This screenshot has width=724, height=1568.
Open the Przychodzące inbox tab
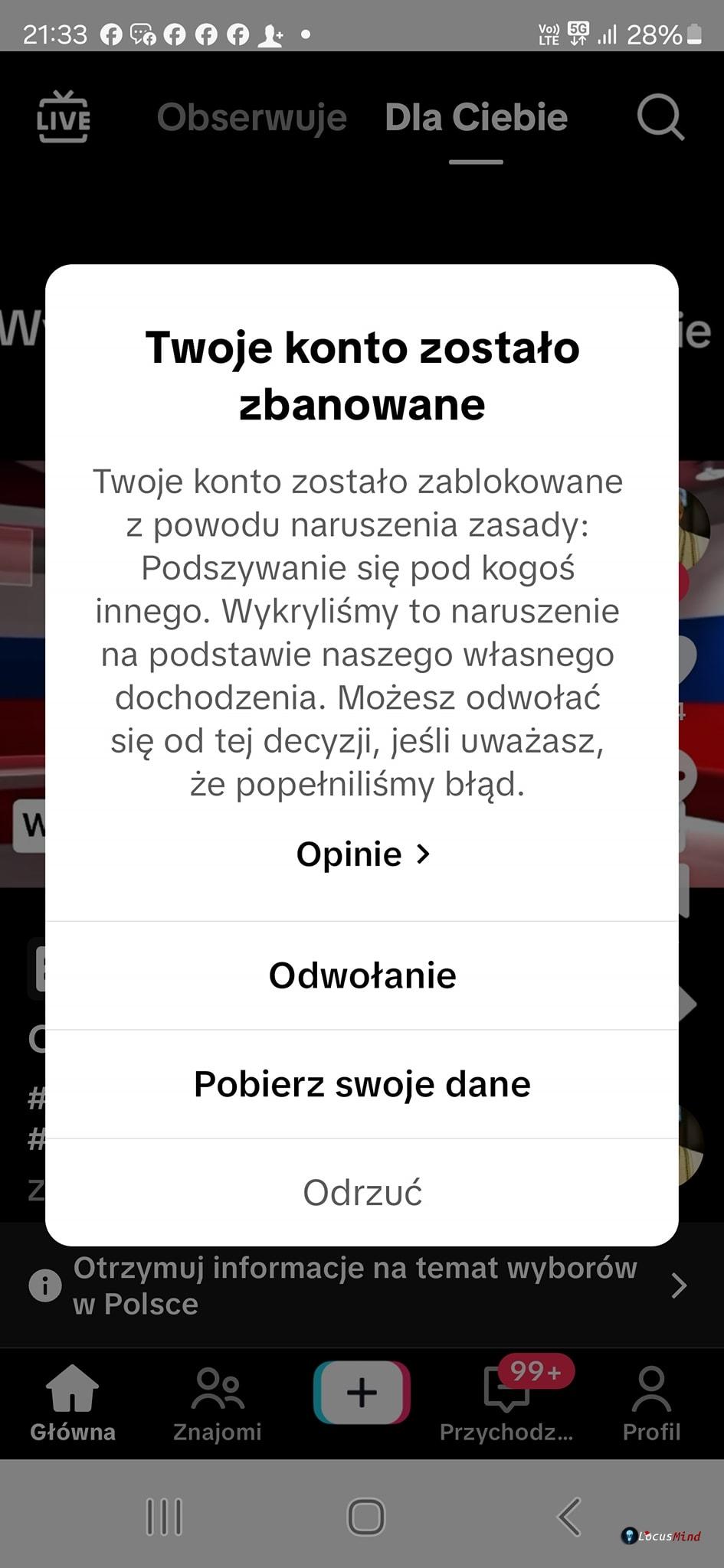[506, 1403]
